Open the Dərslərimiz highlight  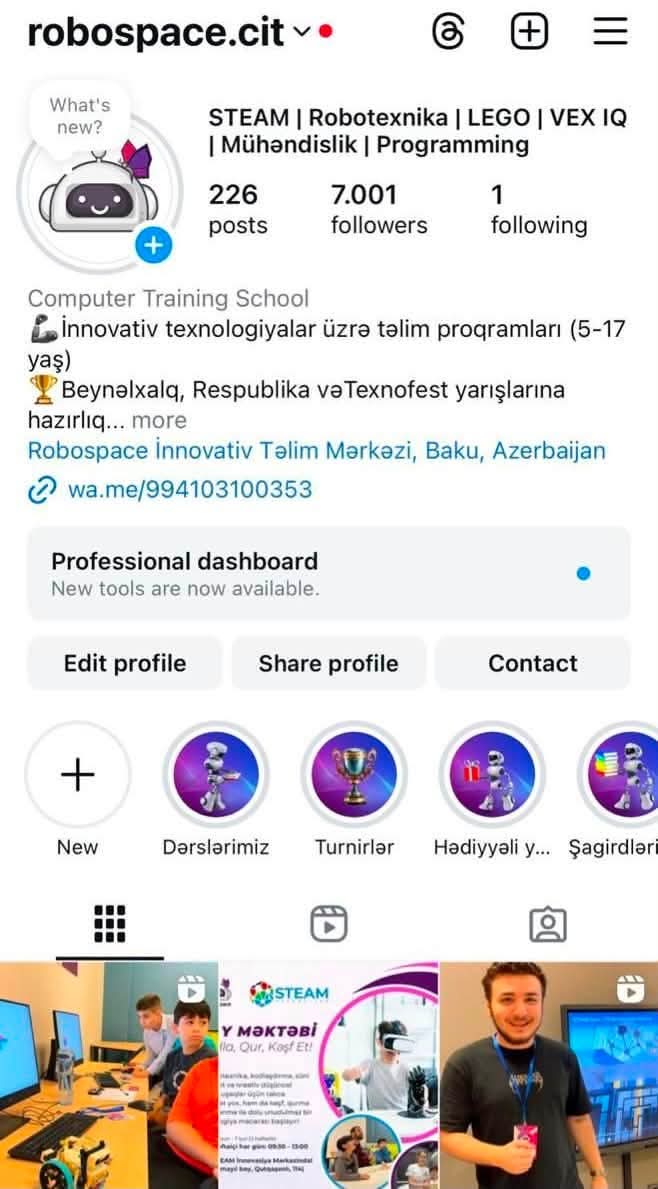216,774
